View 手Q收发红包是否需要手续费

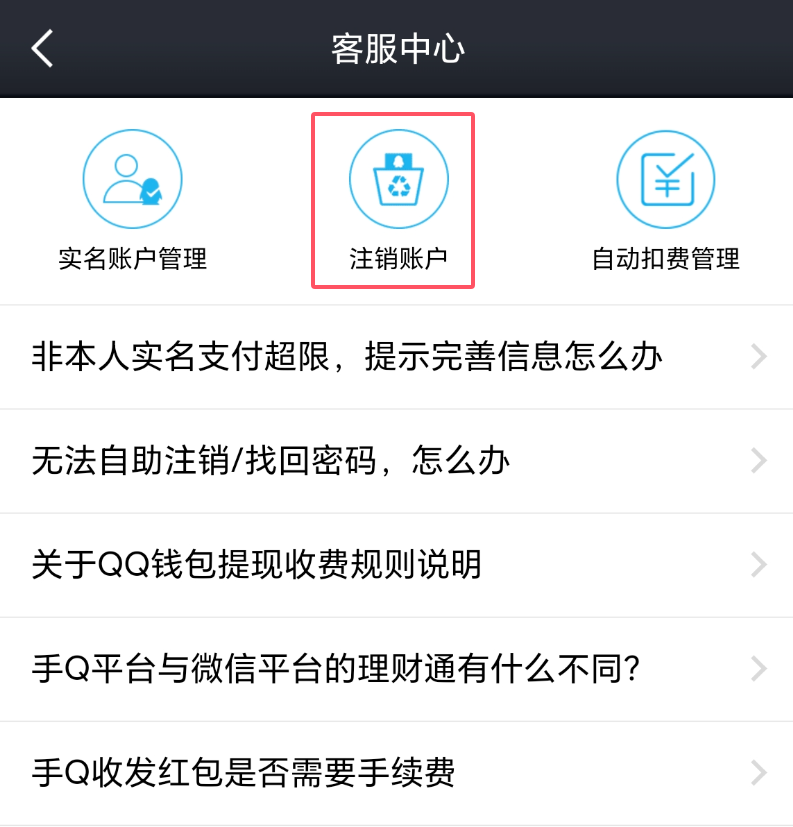pos(396,773)
